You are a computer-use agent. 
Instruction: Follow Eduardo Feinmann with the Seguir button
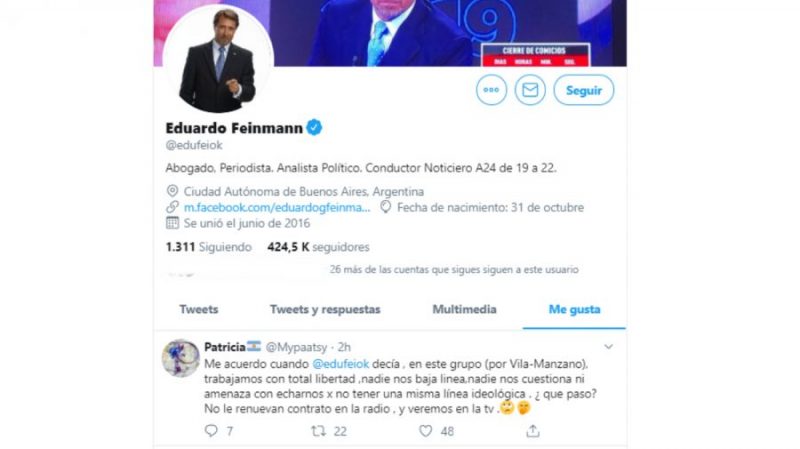[x=583, y=90]
